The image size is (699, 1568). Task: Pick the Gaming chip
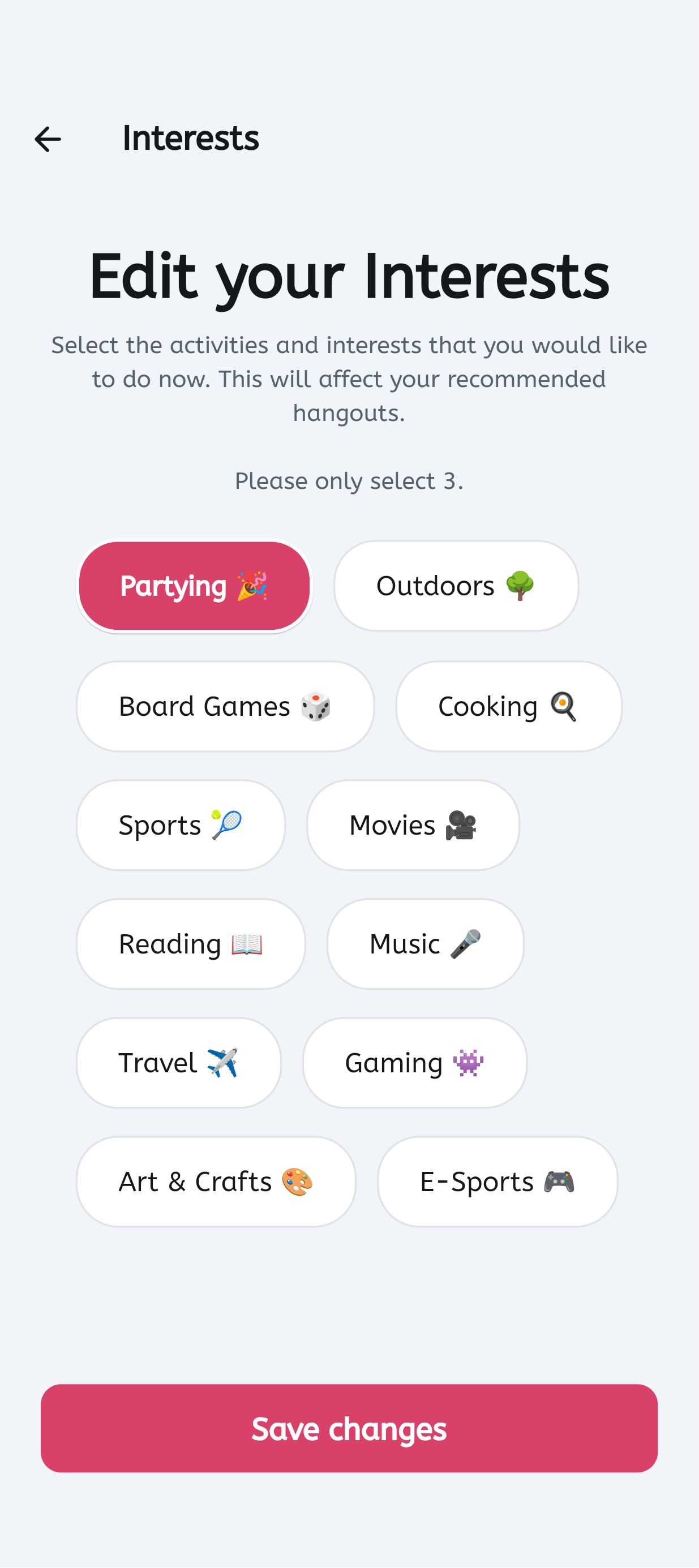coord(414,1062)
